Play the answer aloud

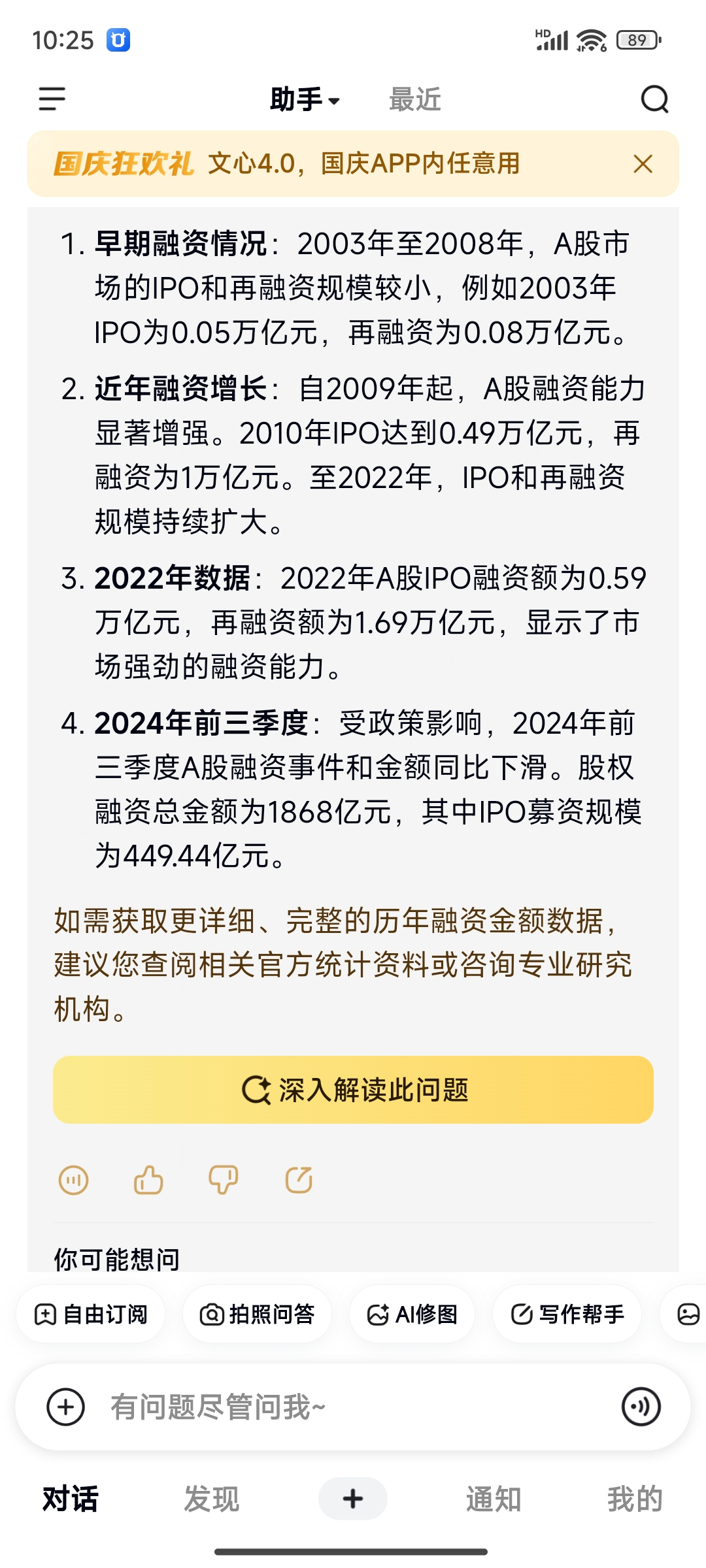[x=73, y=1181]
